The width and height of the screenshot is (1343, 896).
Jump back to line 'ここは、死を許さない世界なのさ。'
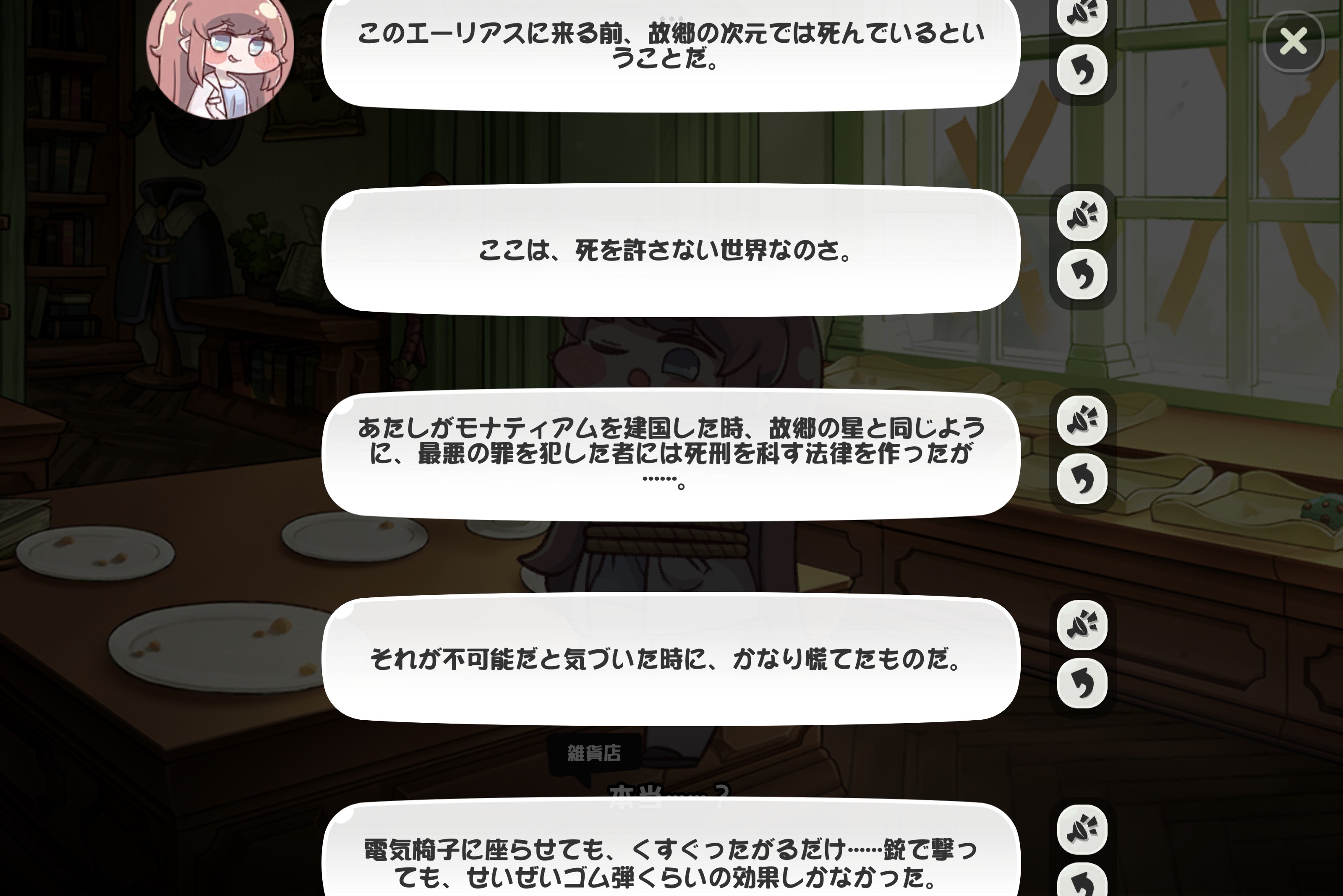point(1082,275)
